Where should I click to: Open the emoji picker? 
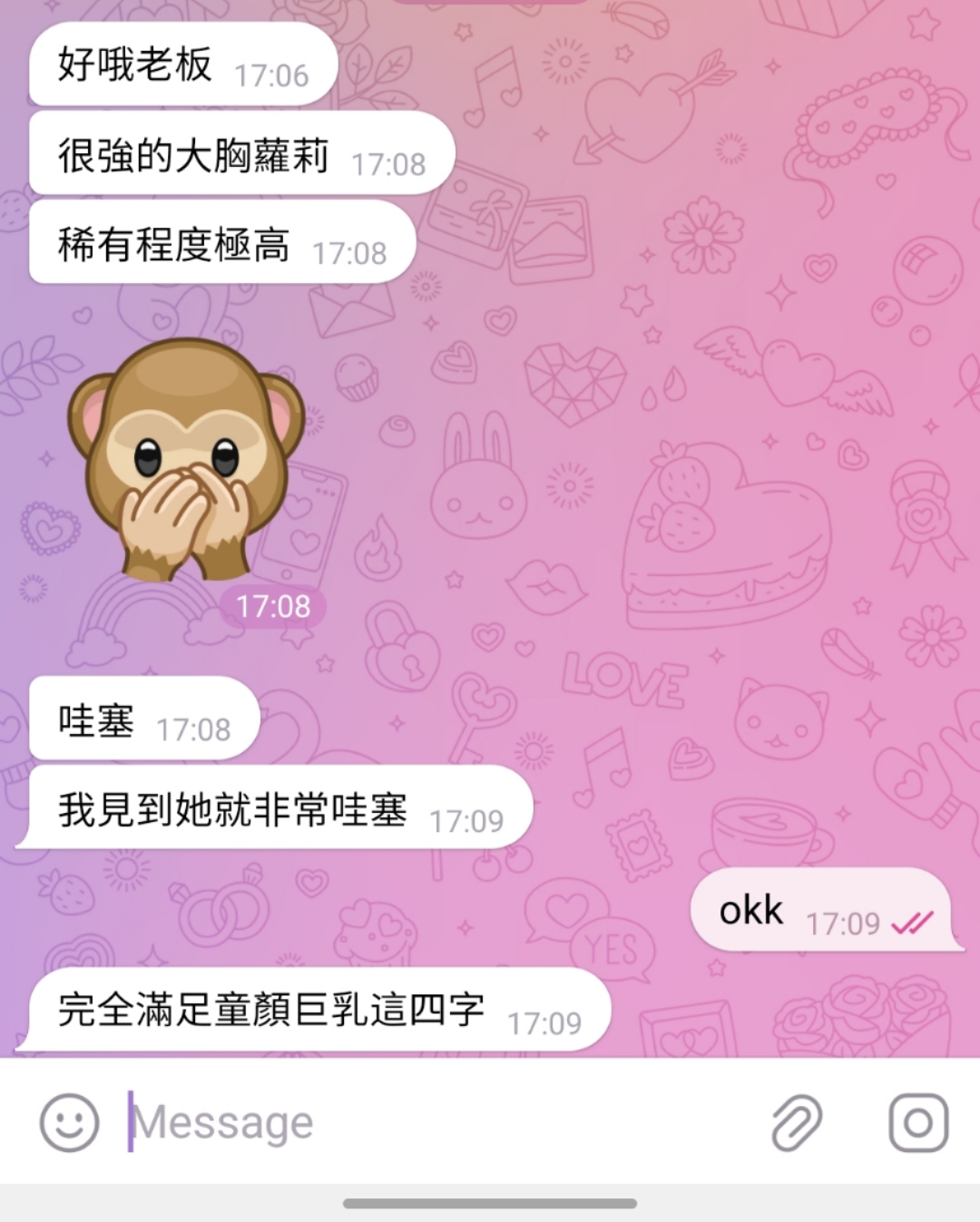tap(69, 1122)
